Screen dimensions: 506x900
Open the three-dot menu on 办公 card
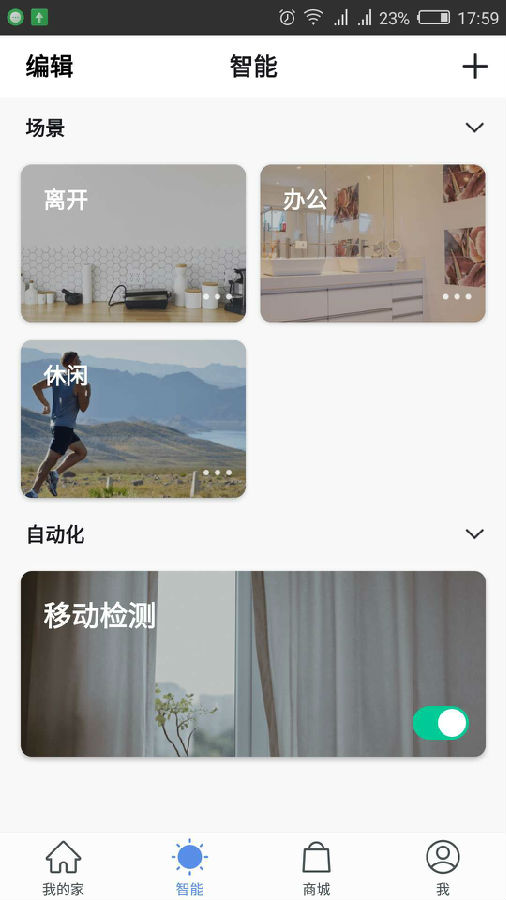point(457,297)
